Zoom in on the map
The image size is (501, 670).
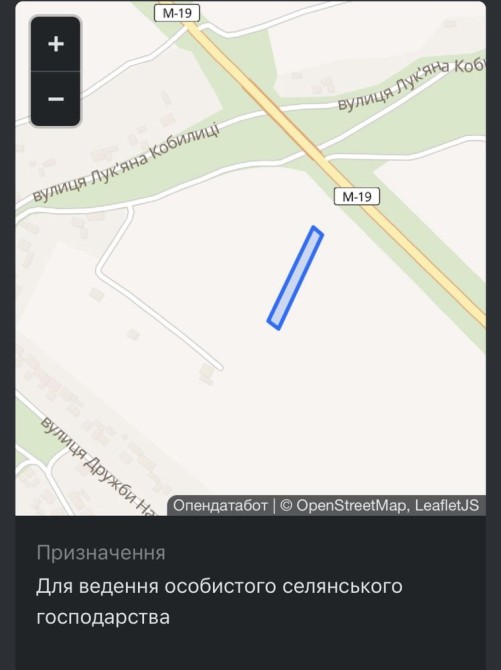(x=56, y=44)
